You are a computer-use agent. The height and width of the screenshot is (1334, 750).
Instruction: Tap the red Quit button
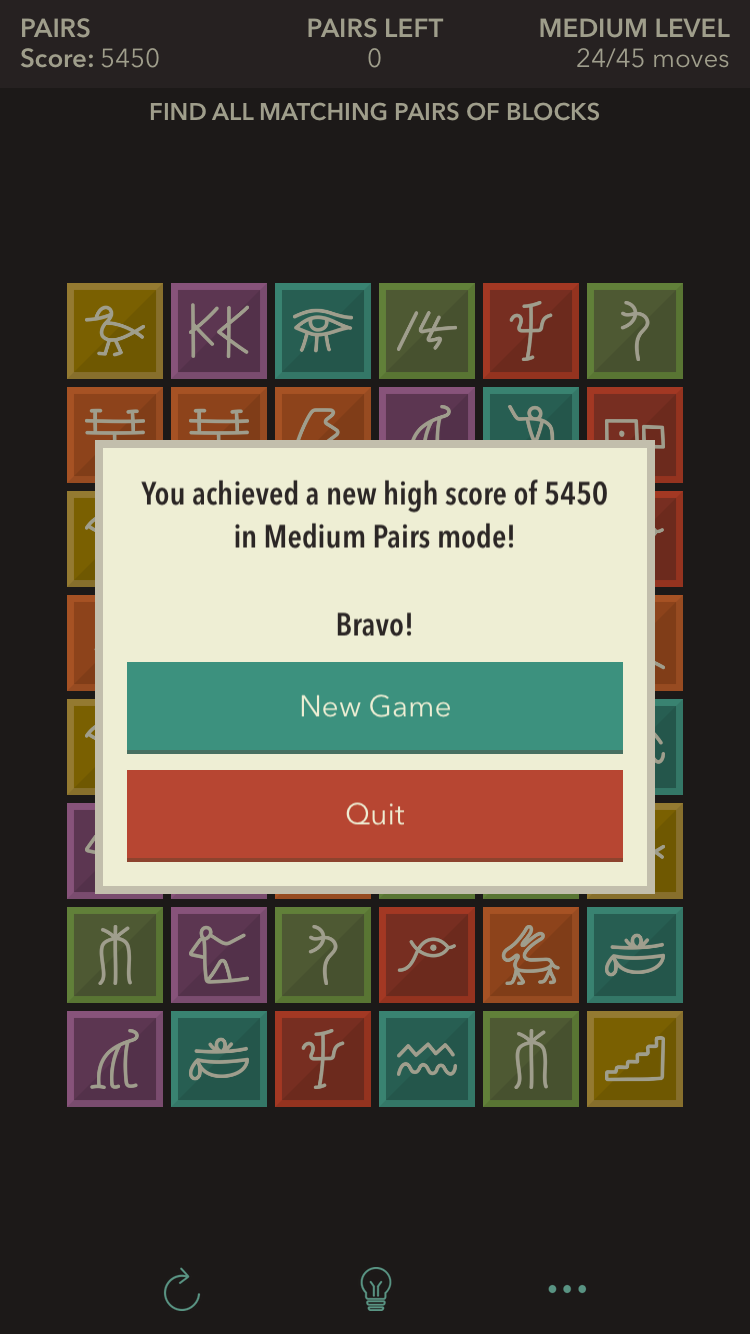(x=375, y=815)
